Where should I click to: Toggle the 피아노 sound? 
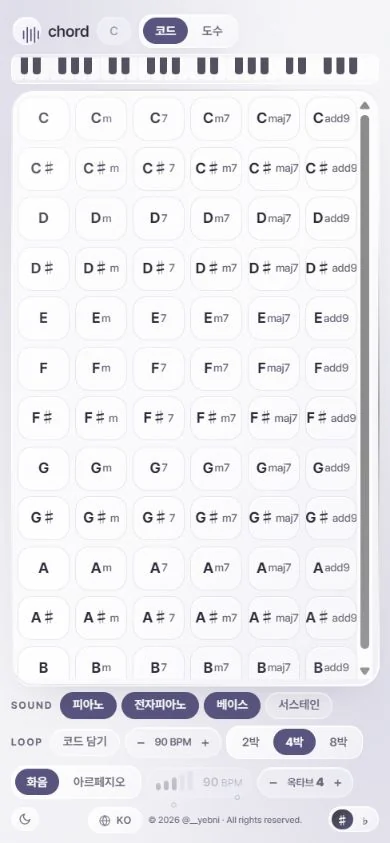coord(88,705)
